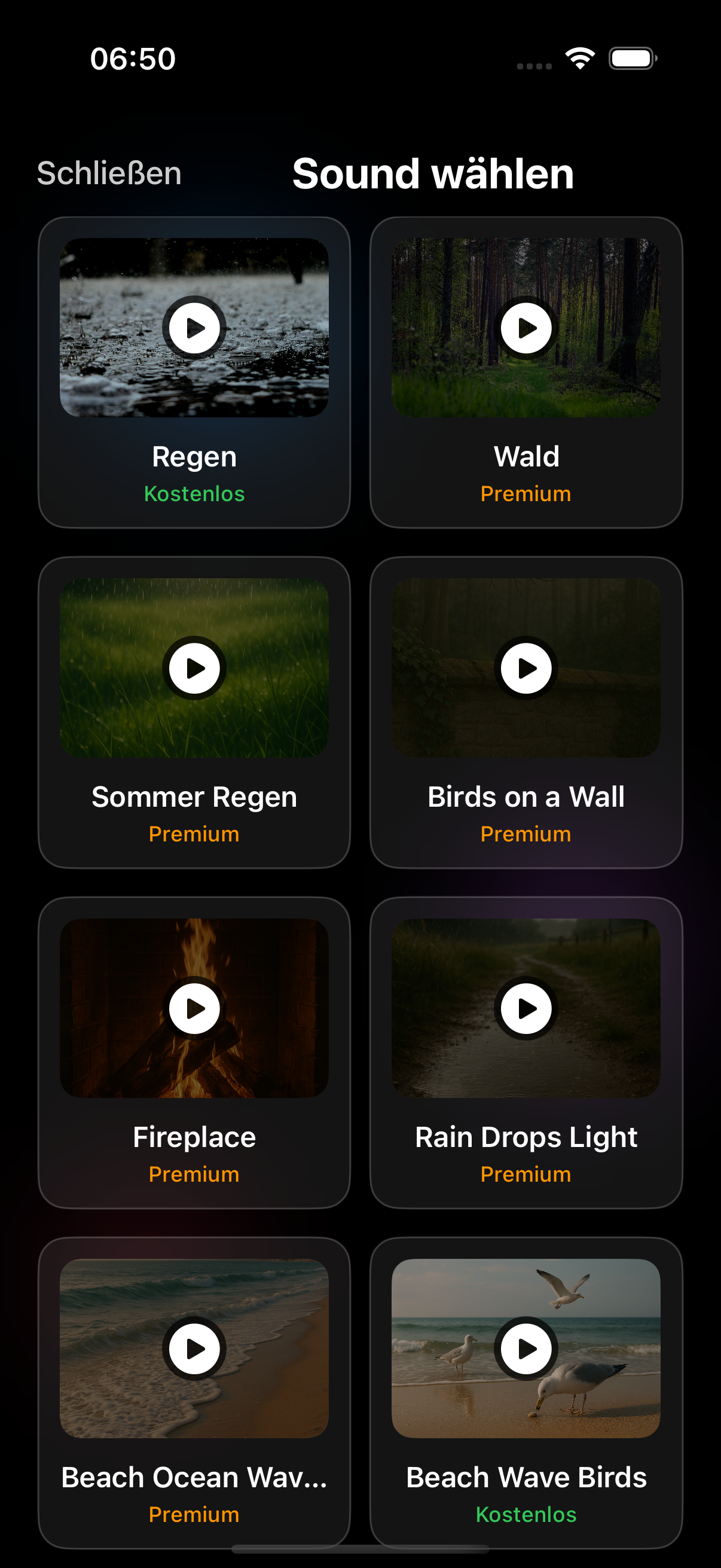The width and height of the screenshot is (721, 1568).
Task: Play the Wald sound preview
Action: pos(526,328)
